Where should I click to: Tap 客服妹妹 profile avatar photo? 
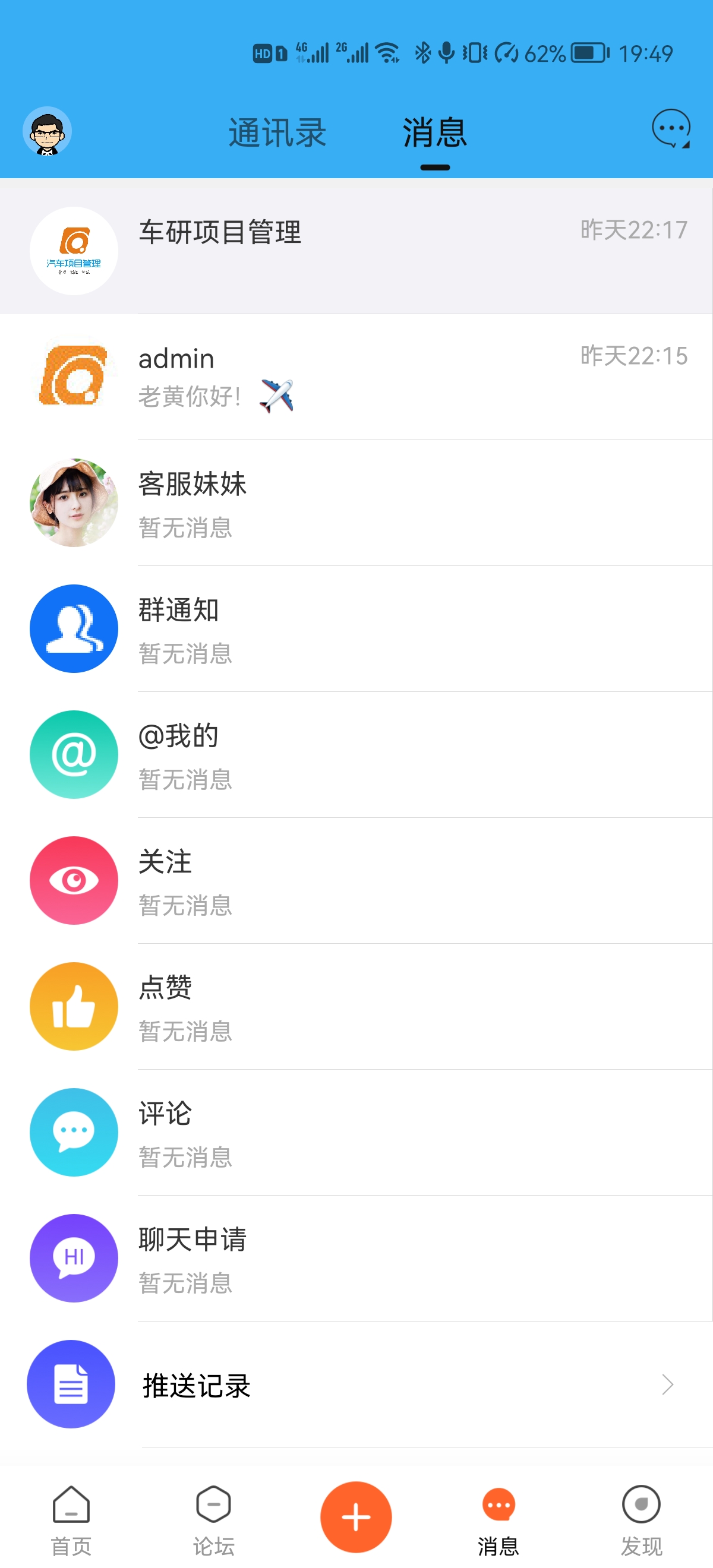click(73, 502)
